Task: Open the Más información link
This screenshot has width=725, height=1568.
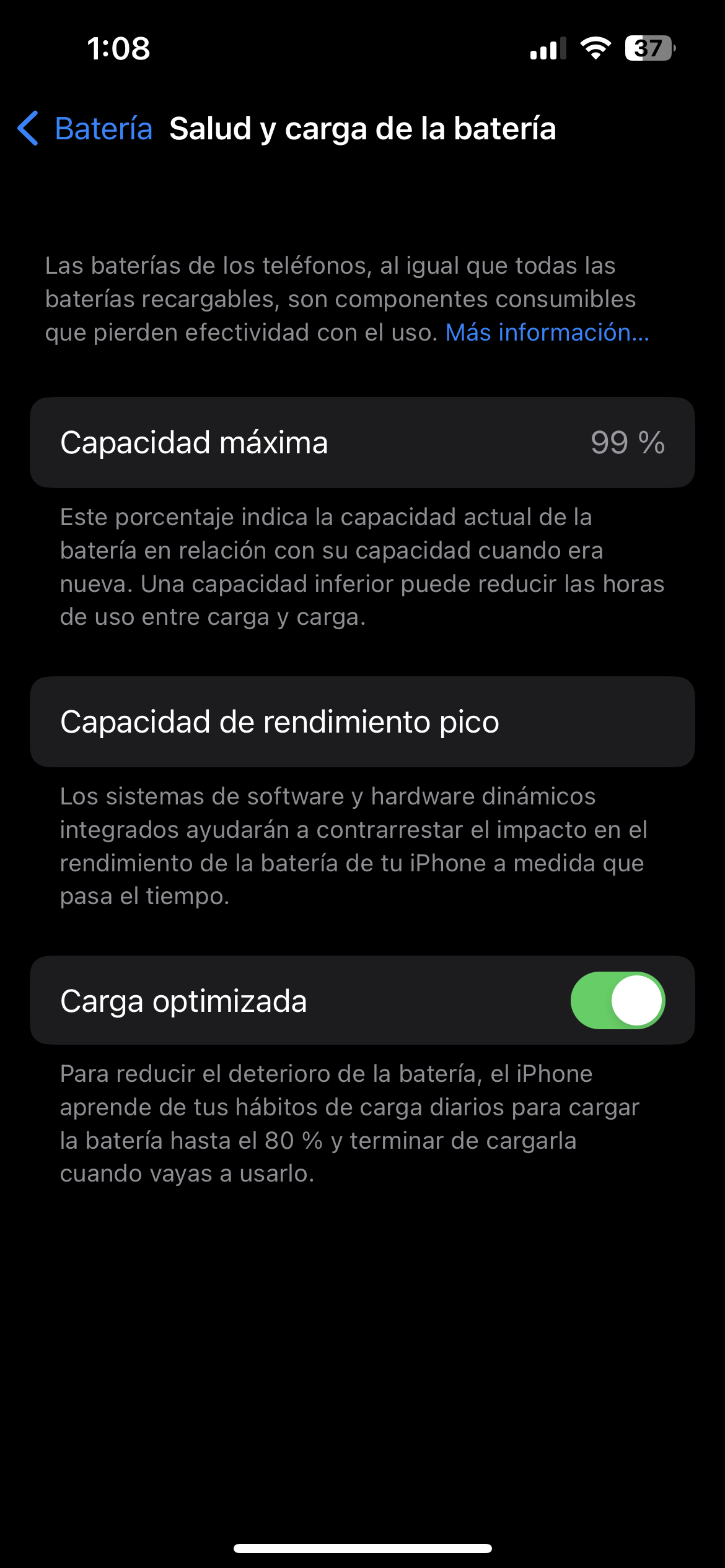Action: coord(547,333)
